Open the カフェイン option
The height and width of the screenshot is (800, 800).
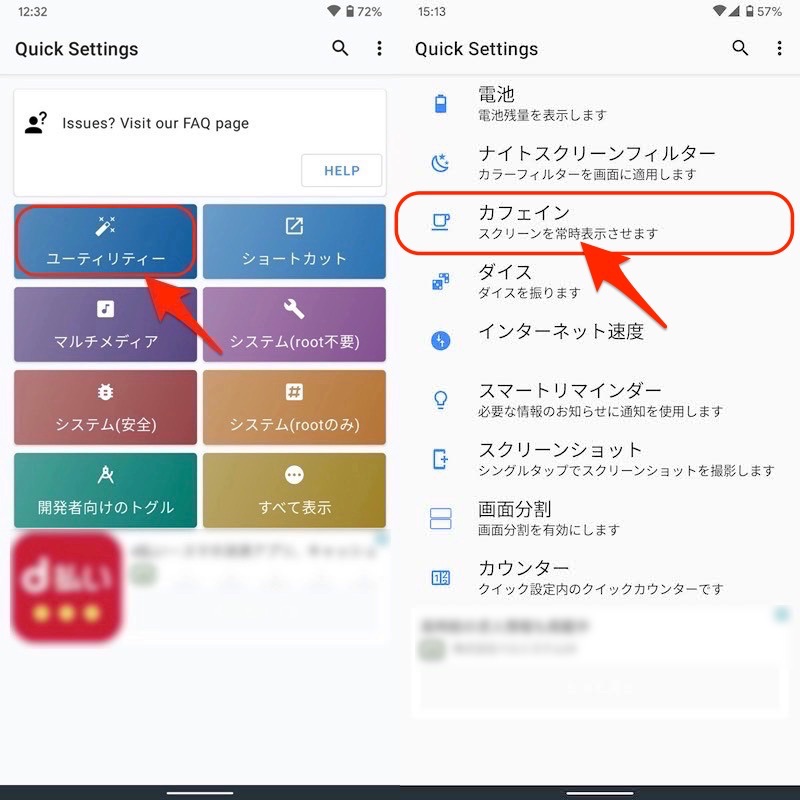click(x=600, y=222)
